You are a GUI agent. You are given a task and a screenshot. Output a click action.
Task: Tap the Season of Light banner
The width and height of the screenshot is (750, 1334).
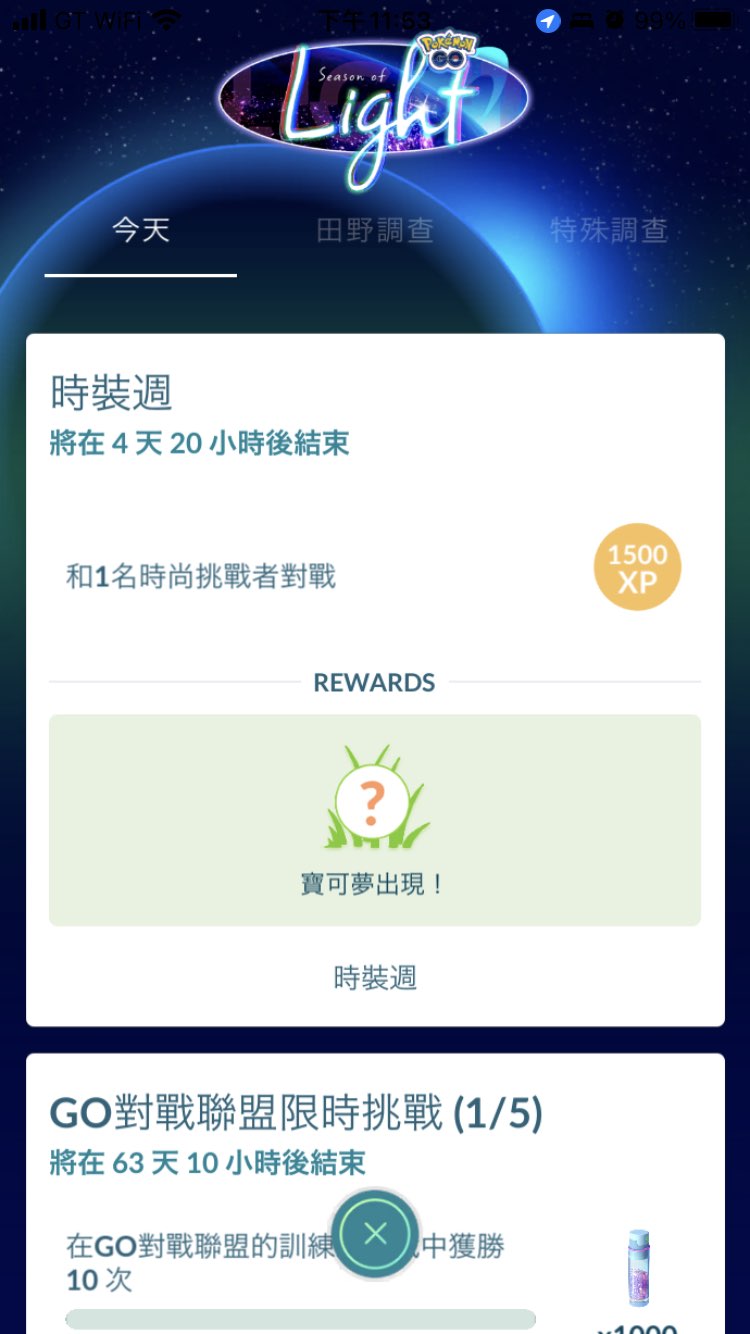[375, 100]
